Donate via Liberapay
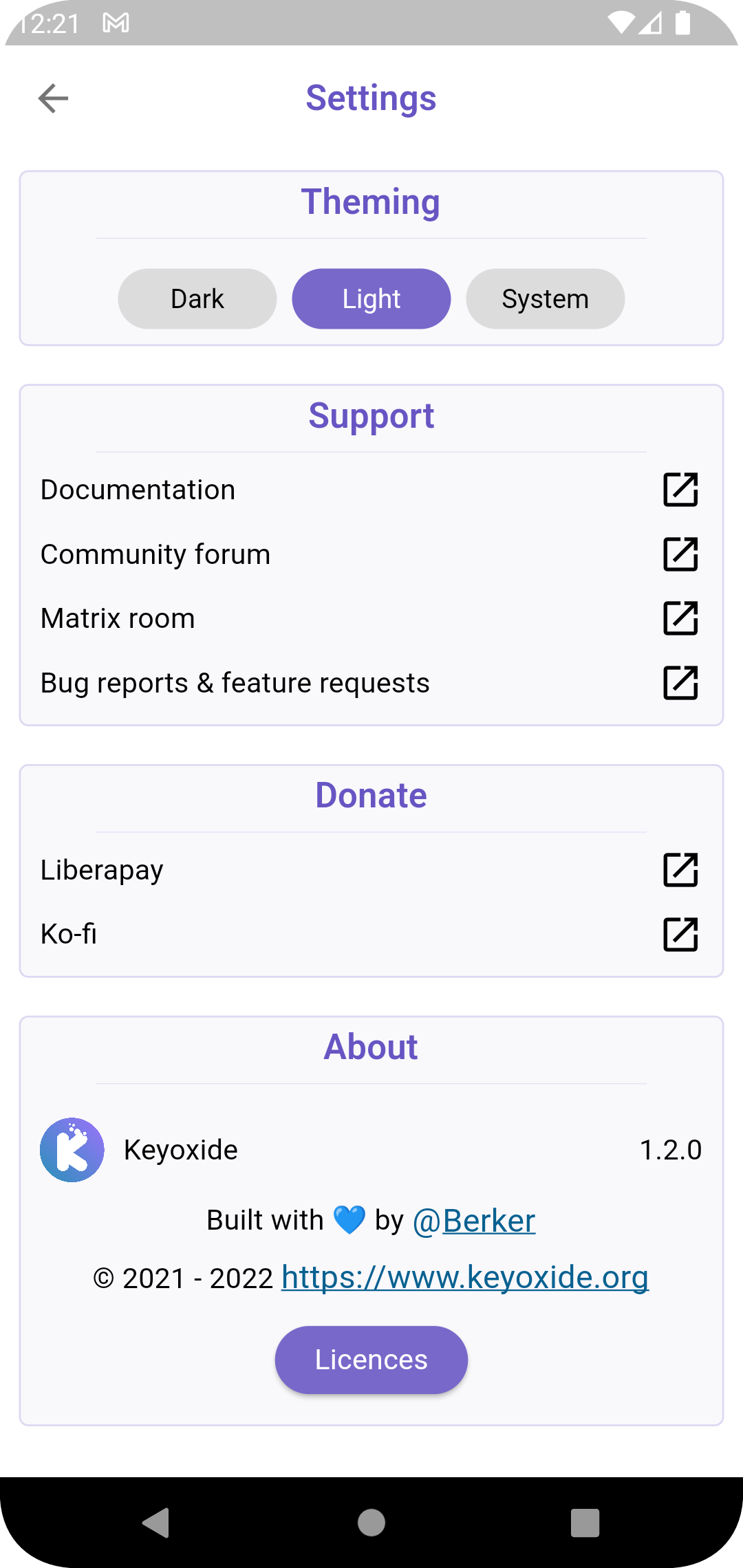Screen dimensions: 743x1568 click(680, 870)
